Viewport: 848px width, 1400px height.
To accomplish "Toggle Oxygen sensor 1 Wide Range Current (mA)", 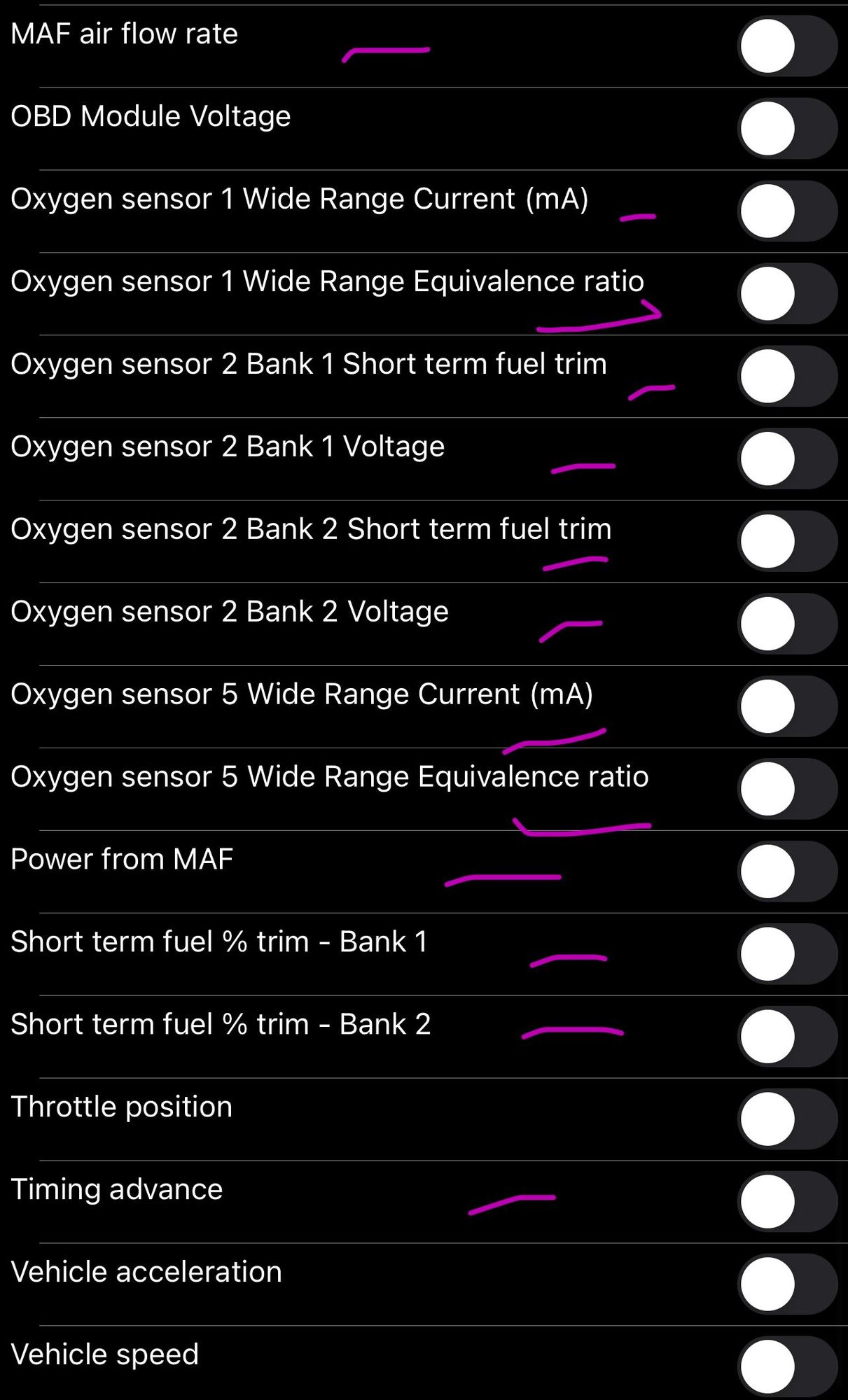I will coord(787,211).
